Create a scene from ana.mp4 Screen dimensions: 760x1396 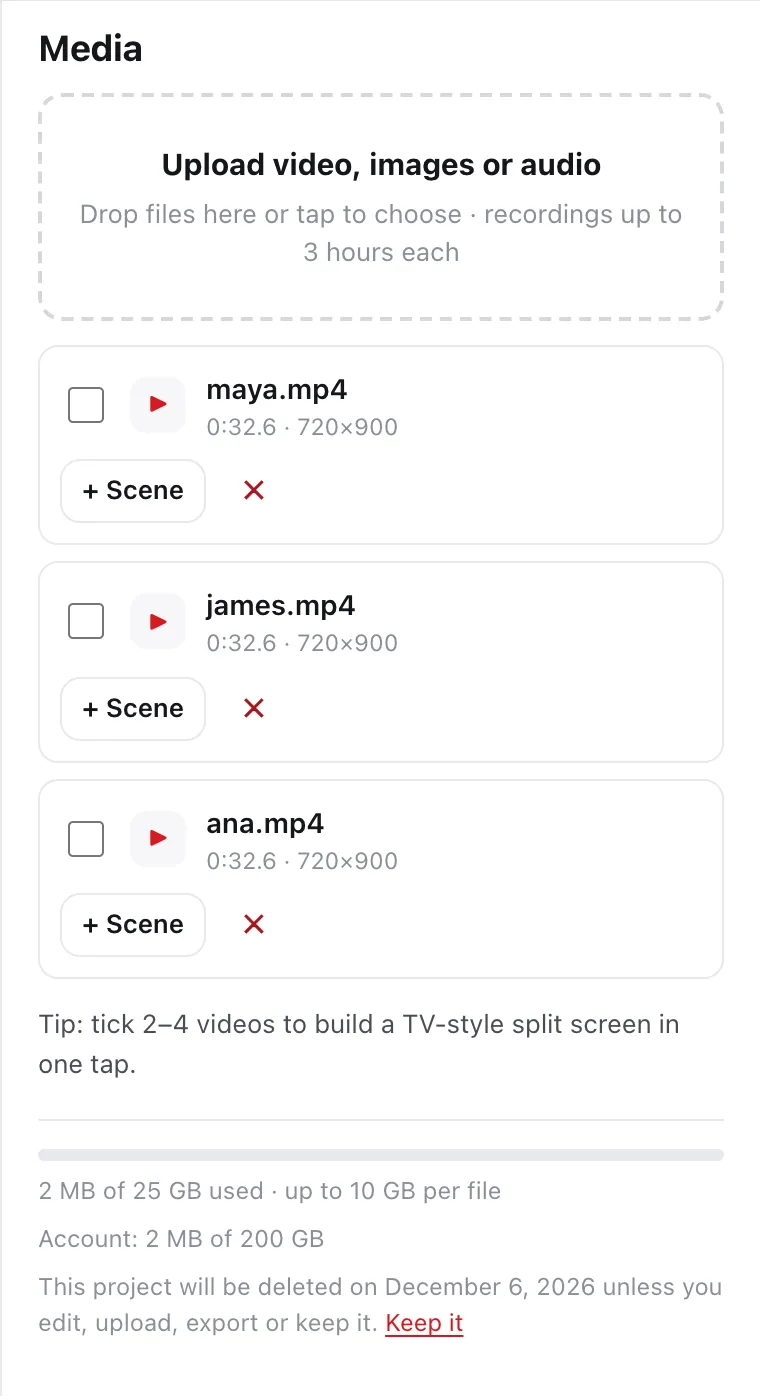pos(133,925)
